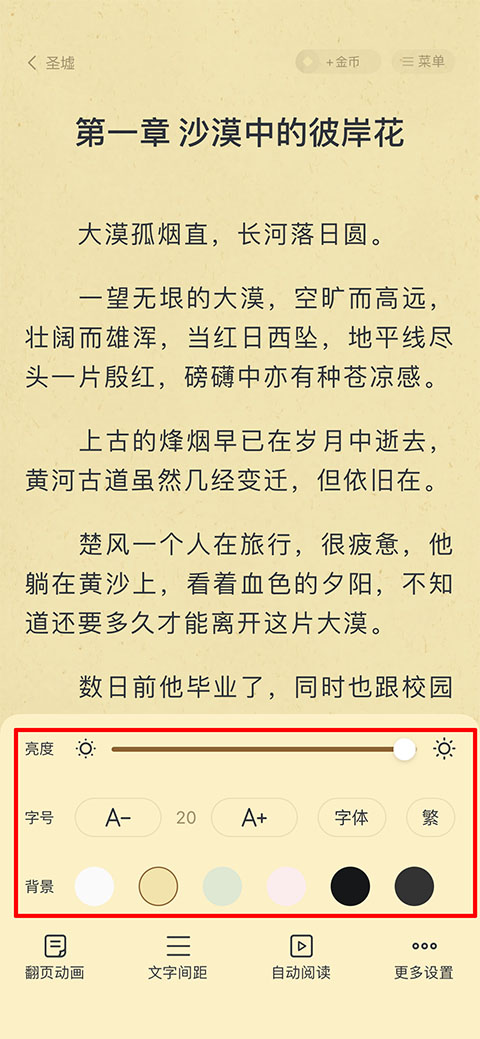This screenshot has width=480, height=1039.
Task: Open 更多设置 more settings
Action: pos(424,957)
